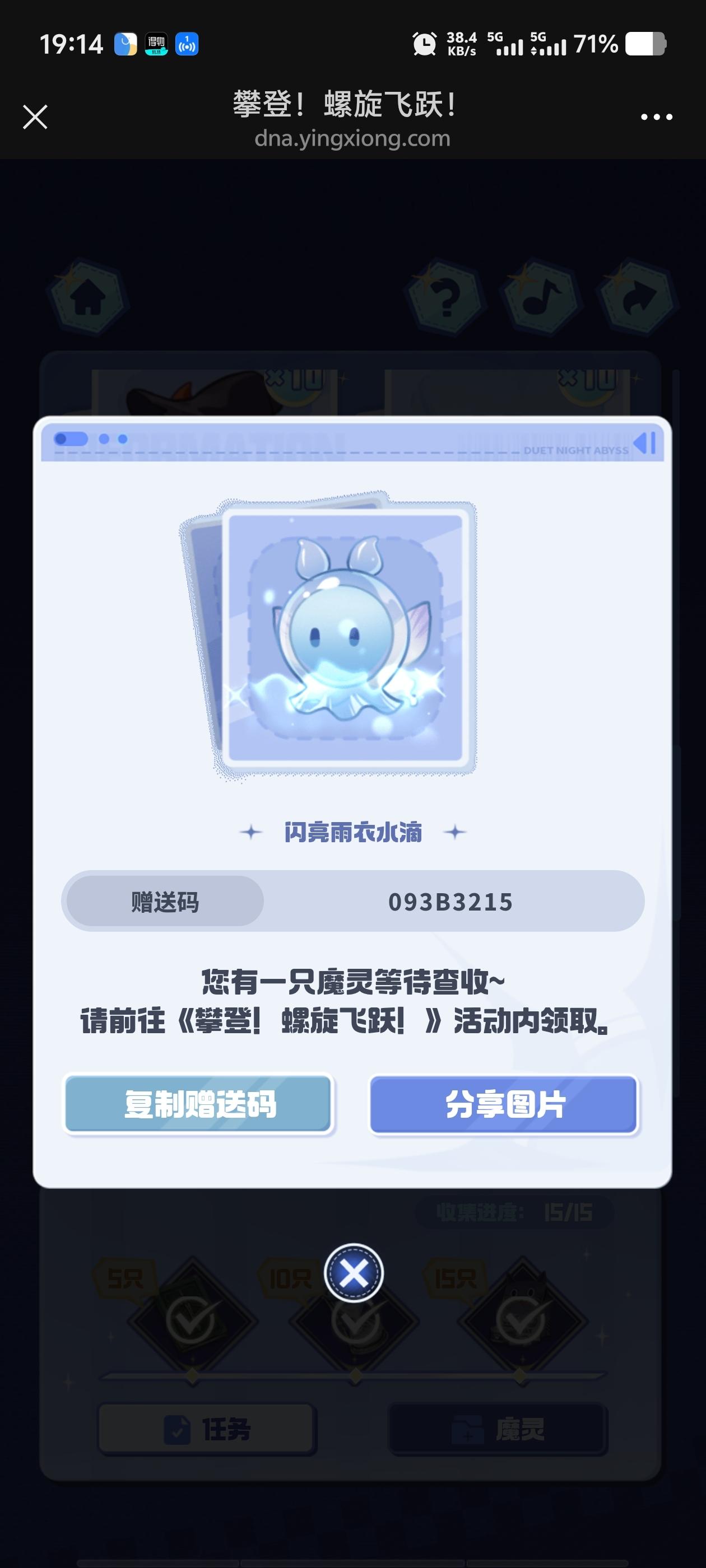The width and height of the screenshot is (706, 1568).
Task: Tap 分享图片 to share the image
Action: [504, 1104]
